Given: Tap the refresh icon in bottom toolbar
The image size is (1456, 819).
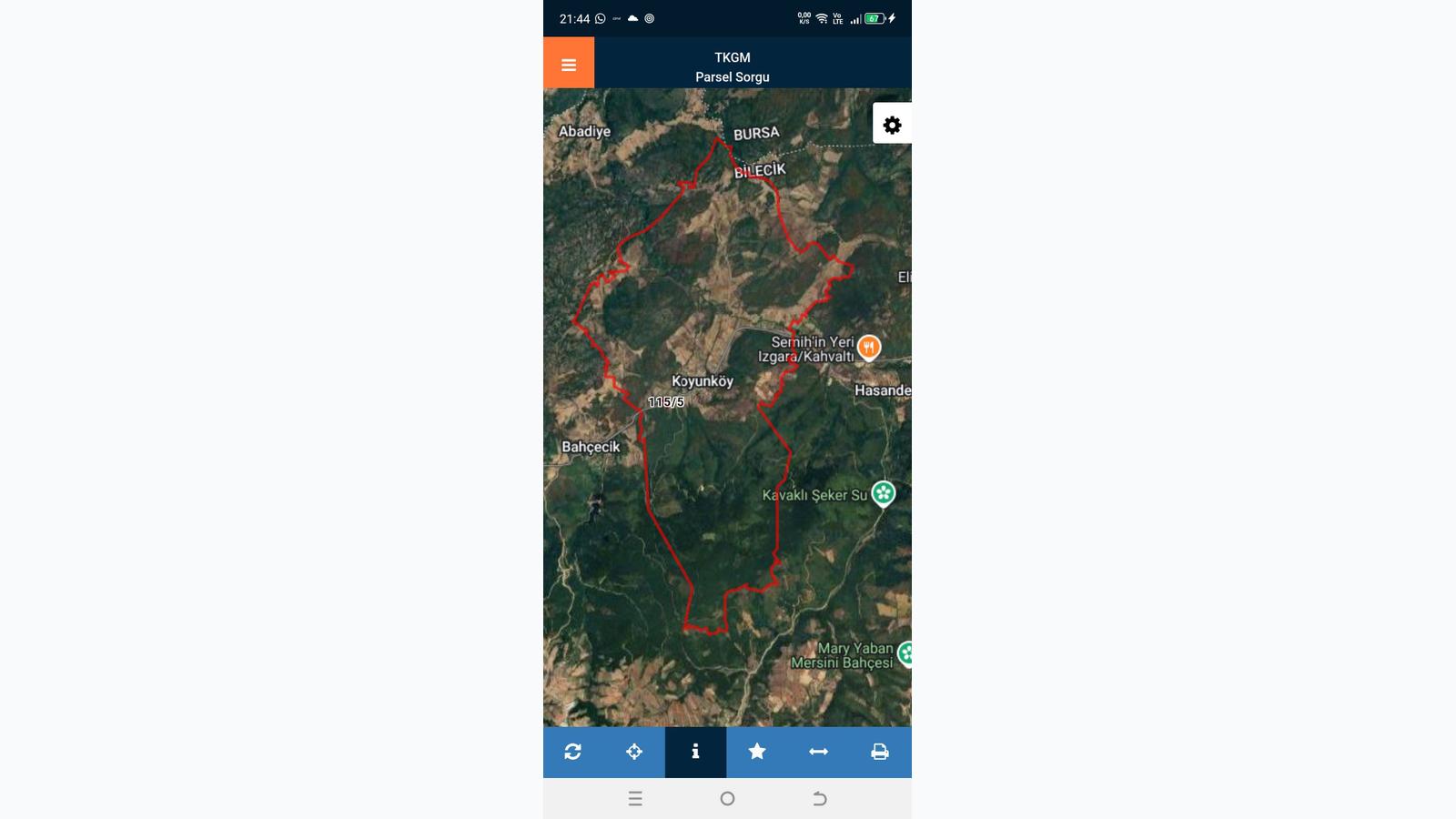Looking at the screenshot, I should [572, 752].
